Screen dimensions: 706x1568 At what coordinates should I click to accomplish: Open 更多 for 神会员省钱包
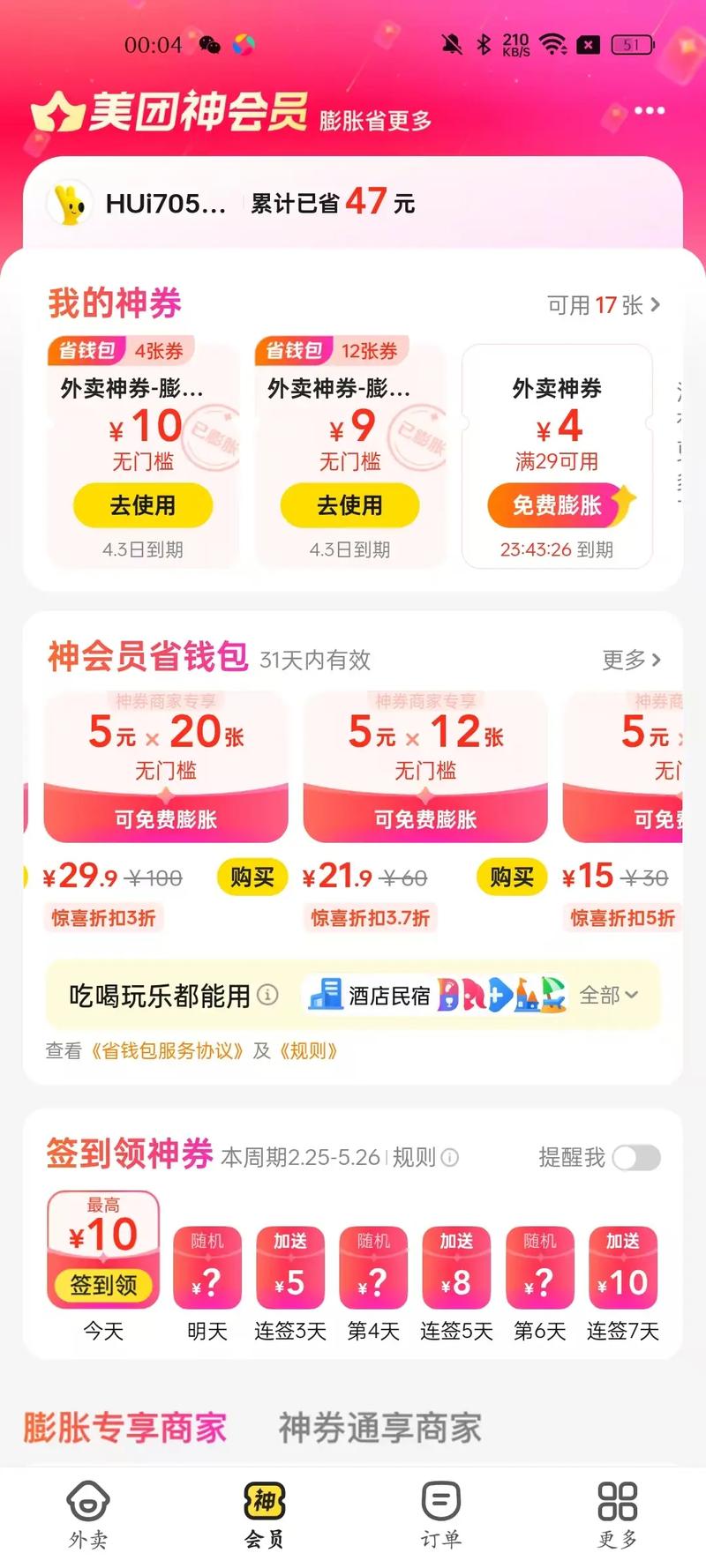[630, 660]
